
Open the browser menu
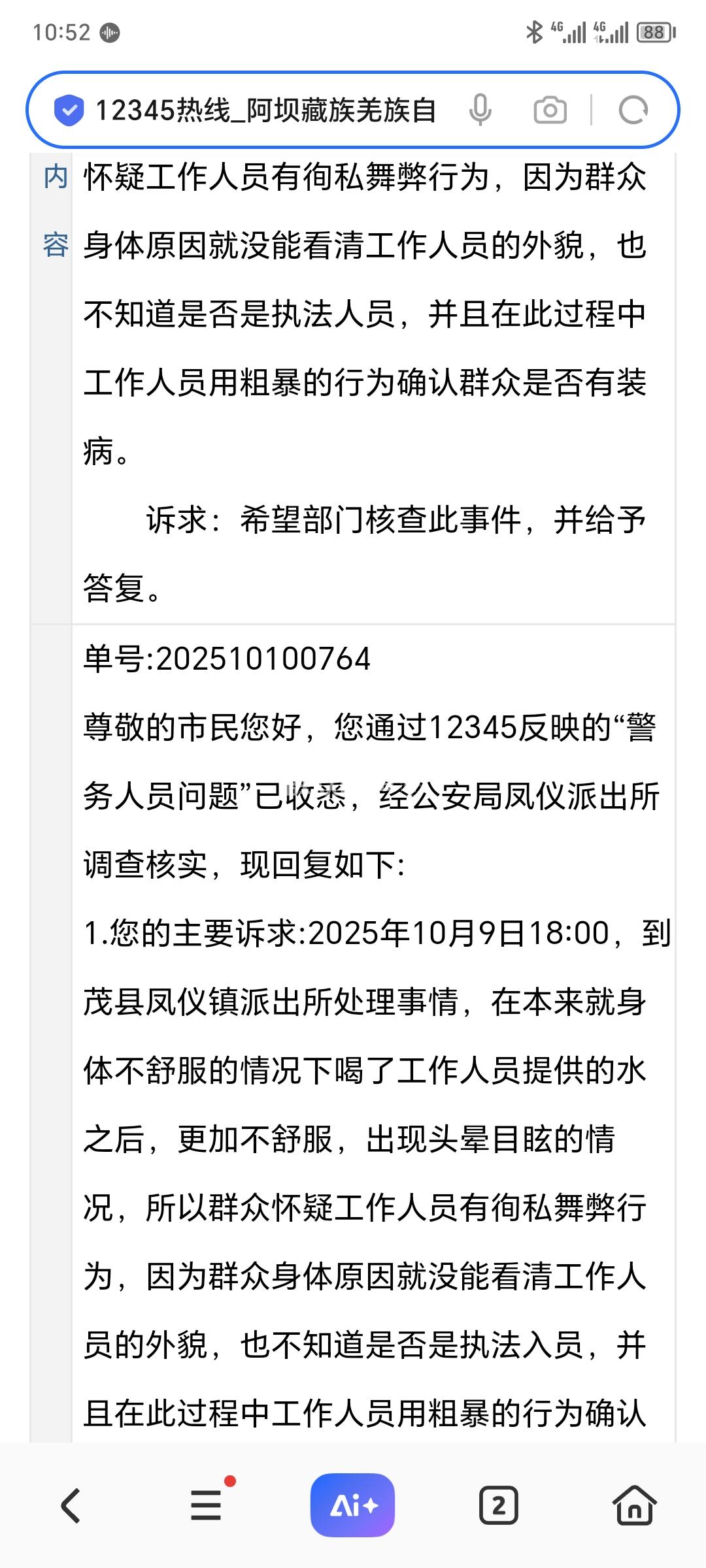click(206, 1505)
